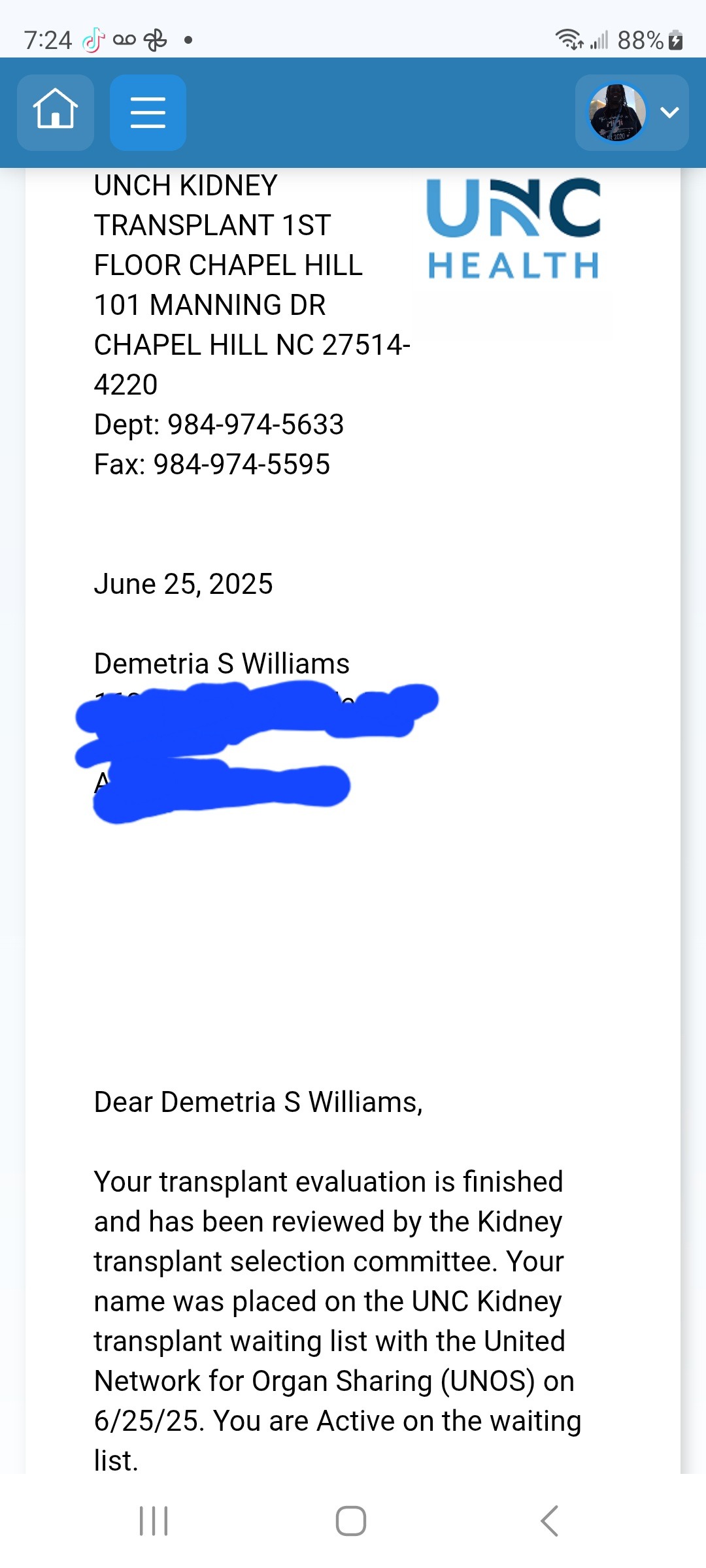Open the hamburger menu button
This screenshot has height=1568, width=706.
(148, 112)
